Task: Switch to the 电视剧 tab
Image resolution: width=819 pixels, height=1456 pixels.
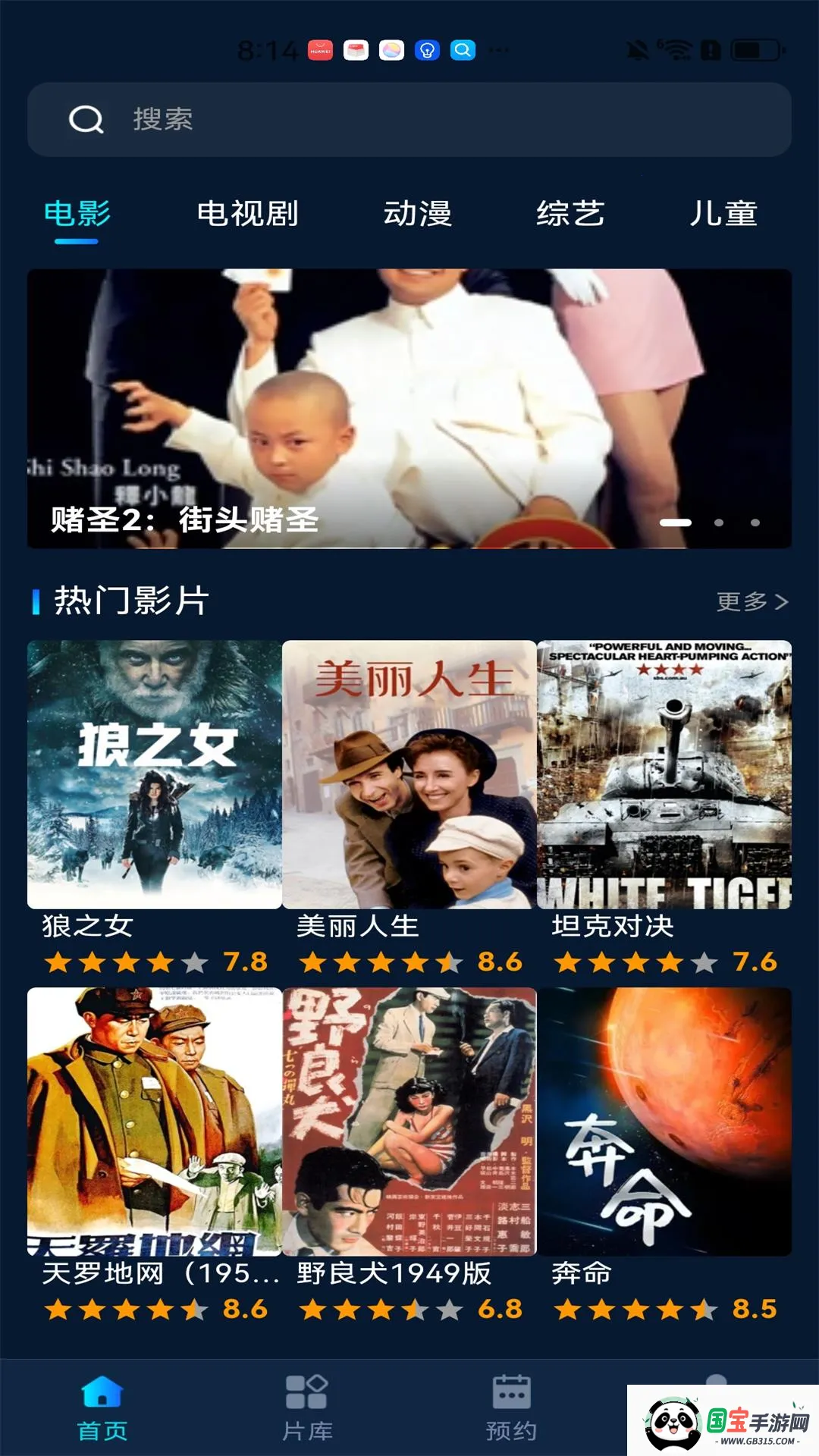Action: (x=247, y=214)
